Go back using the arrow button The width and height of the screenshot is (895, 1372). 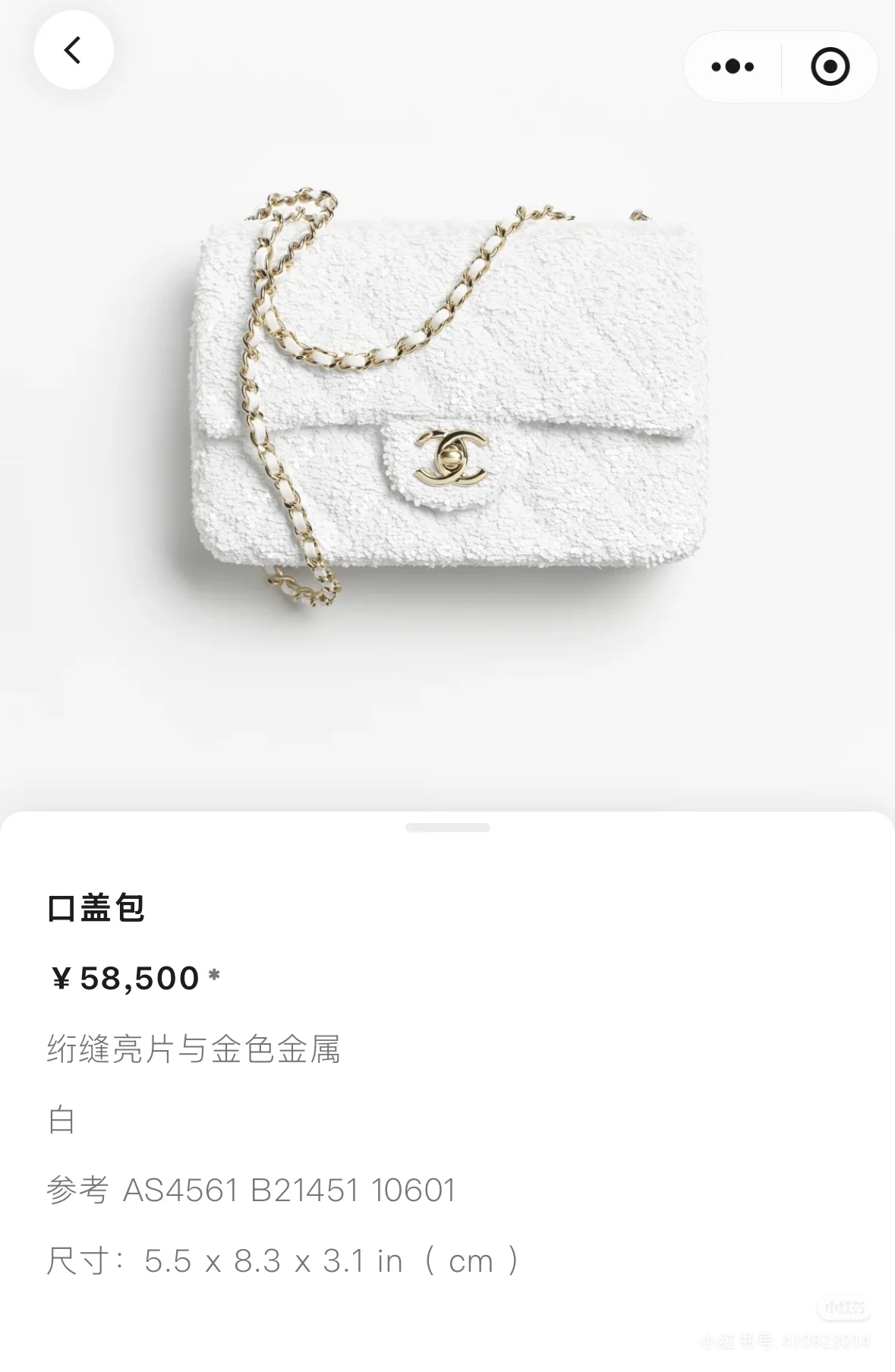click(74, 51)
